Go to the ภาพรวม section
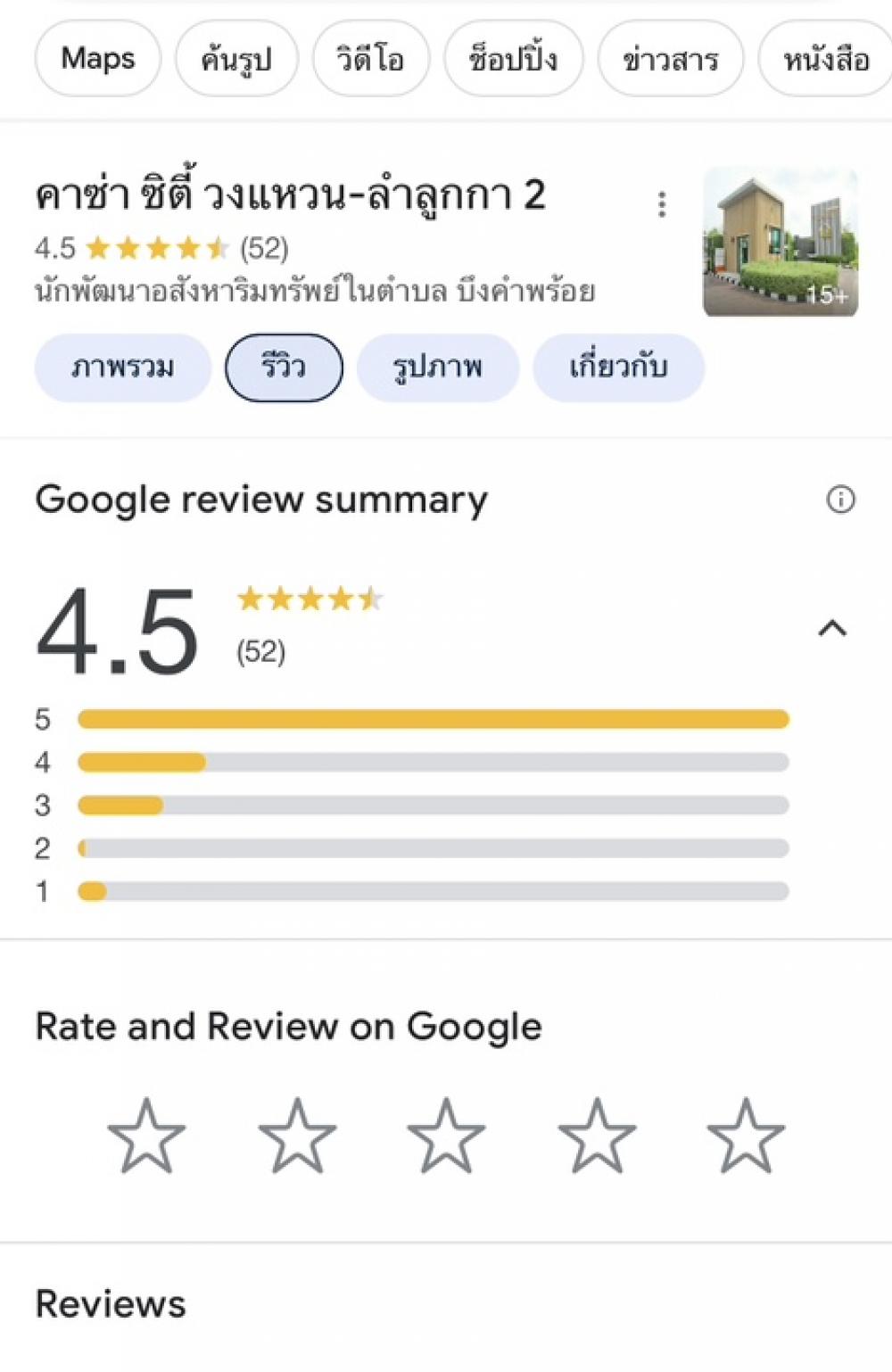The height and width of the screenshot is (1372, 892). [123, 368]
